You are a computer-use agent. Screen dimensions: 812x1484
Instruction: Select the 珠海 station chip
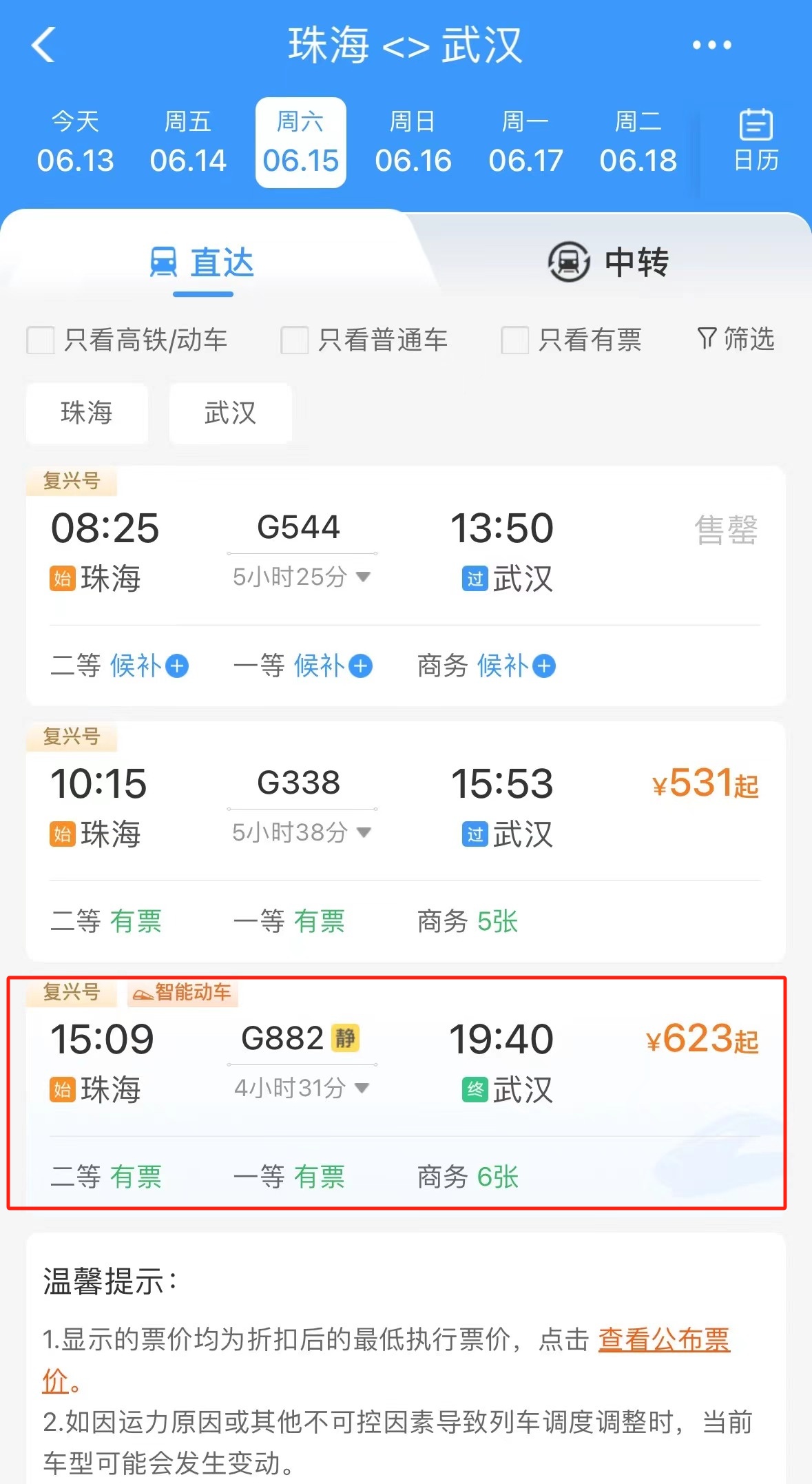pos(87,413)
